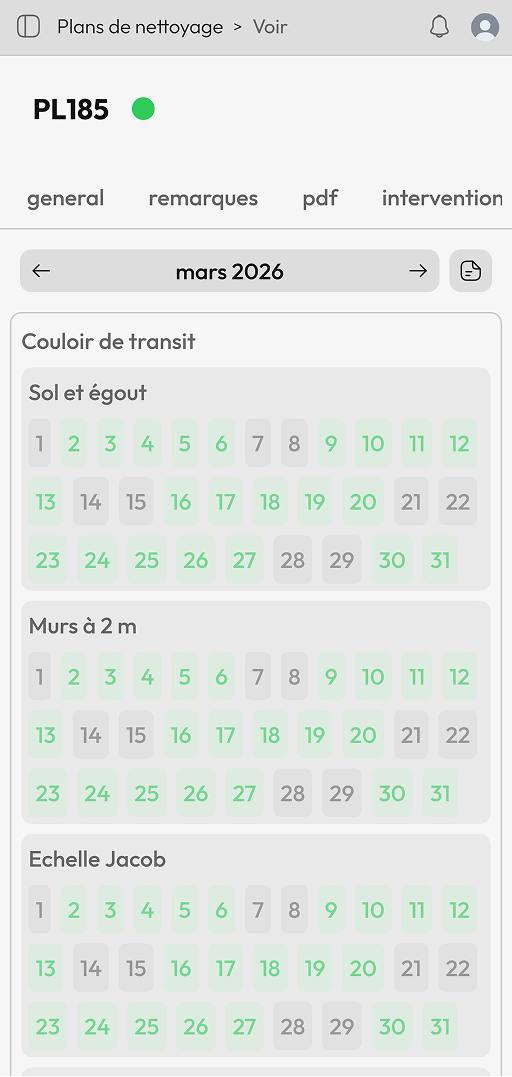Select day 10 under Murs à 2 m
The height and width of the screenshot is (1077, 512).
click(x=373, y=677)
